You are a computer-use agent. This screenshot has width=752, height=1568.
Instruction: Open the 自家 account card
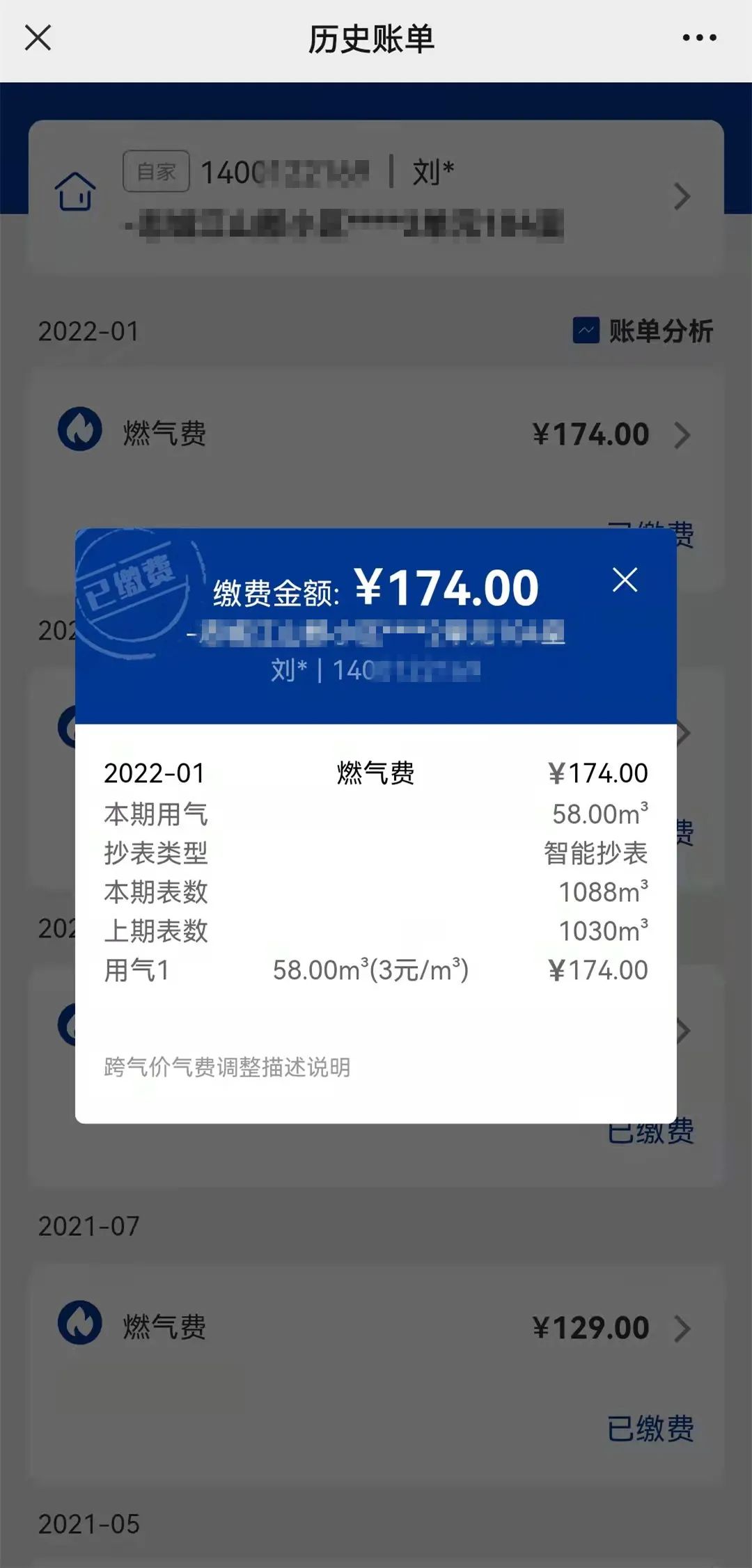coord(376,197)
